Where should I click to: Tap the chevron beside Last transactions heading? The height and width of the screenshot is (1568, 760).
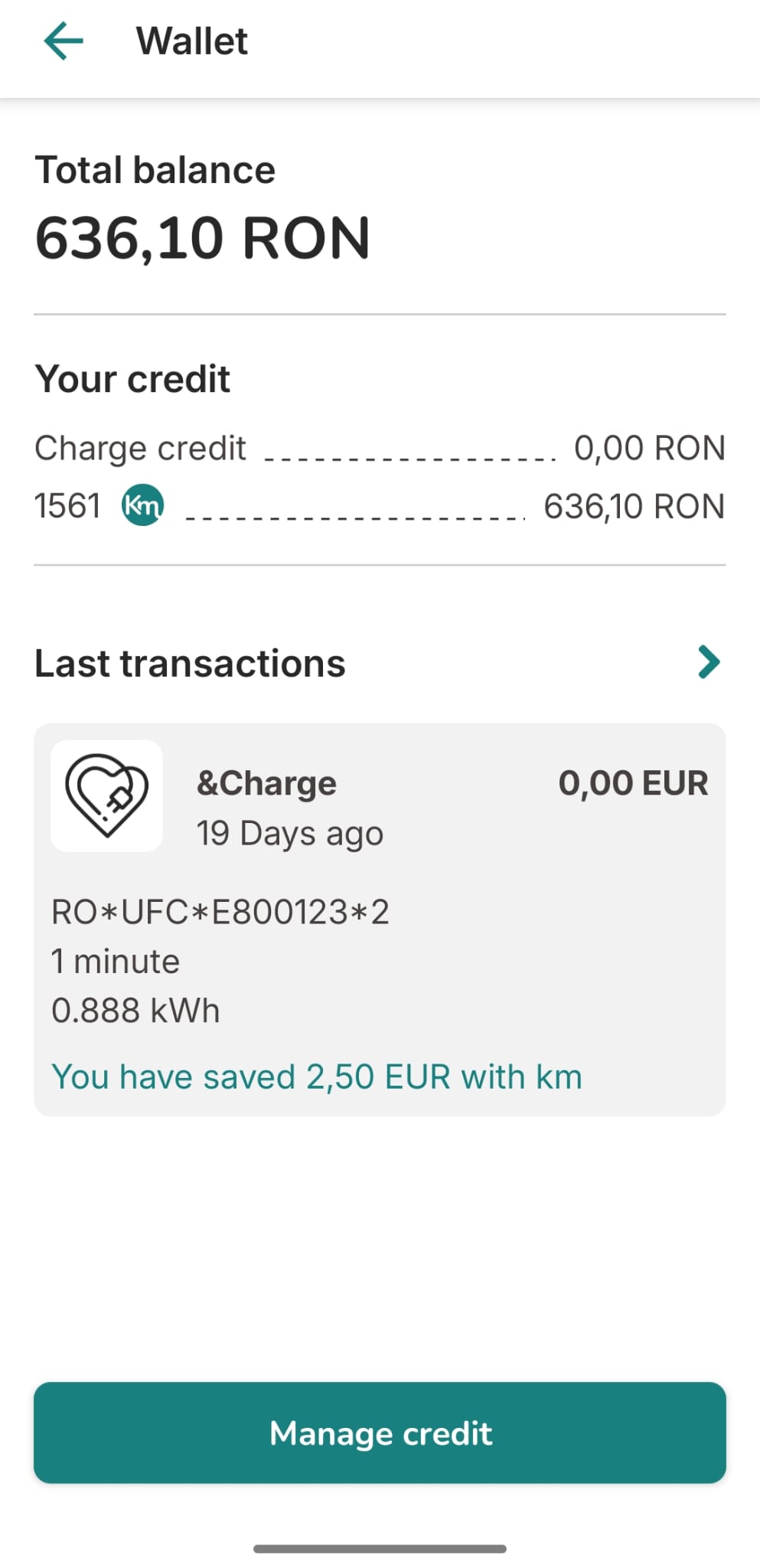(x=708, y=662)
